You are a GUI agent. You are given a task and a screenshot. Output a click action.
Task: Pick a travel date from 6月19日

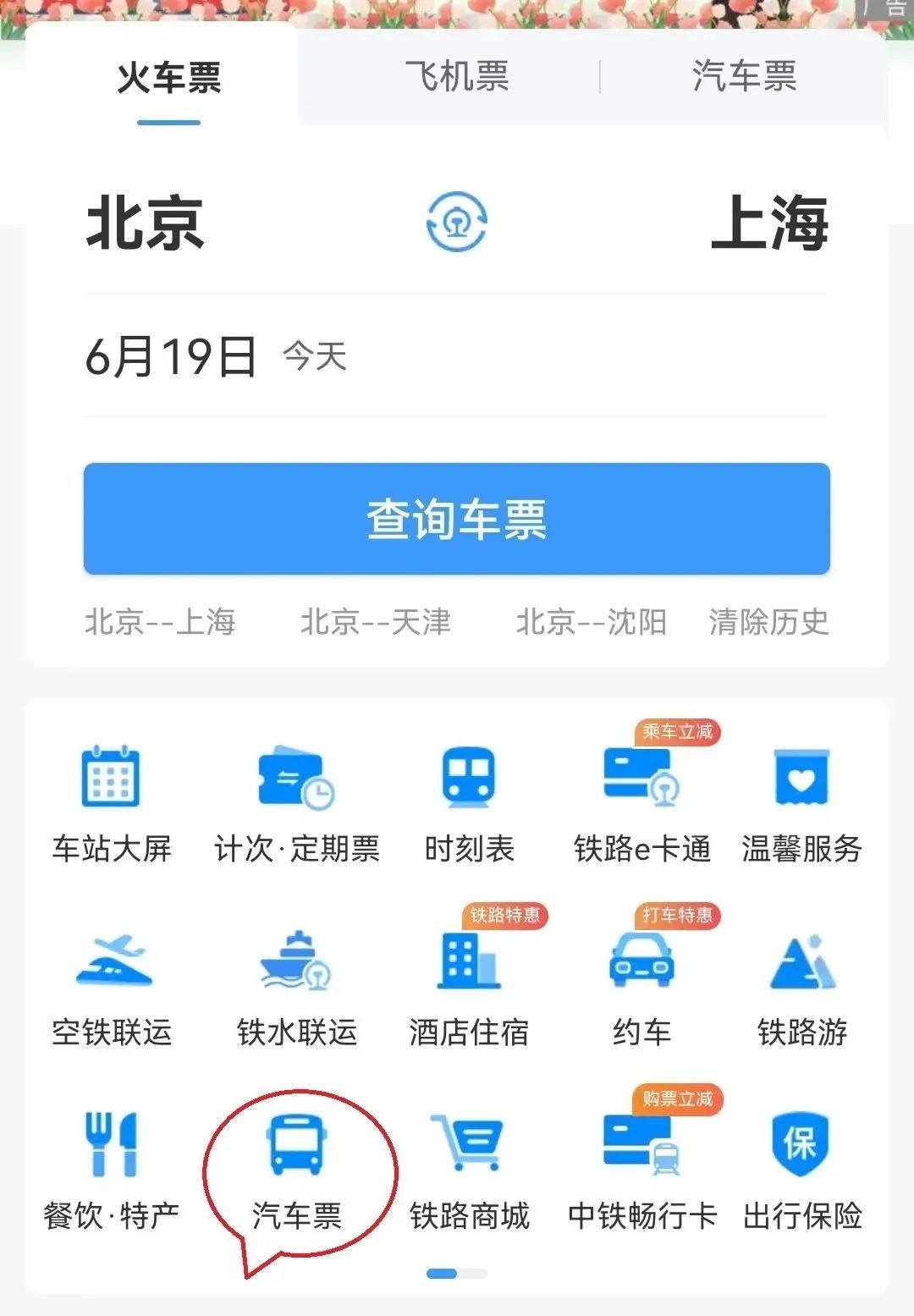pyautogui.click(x=172, y=356)
